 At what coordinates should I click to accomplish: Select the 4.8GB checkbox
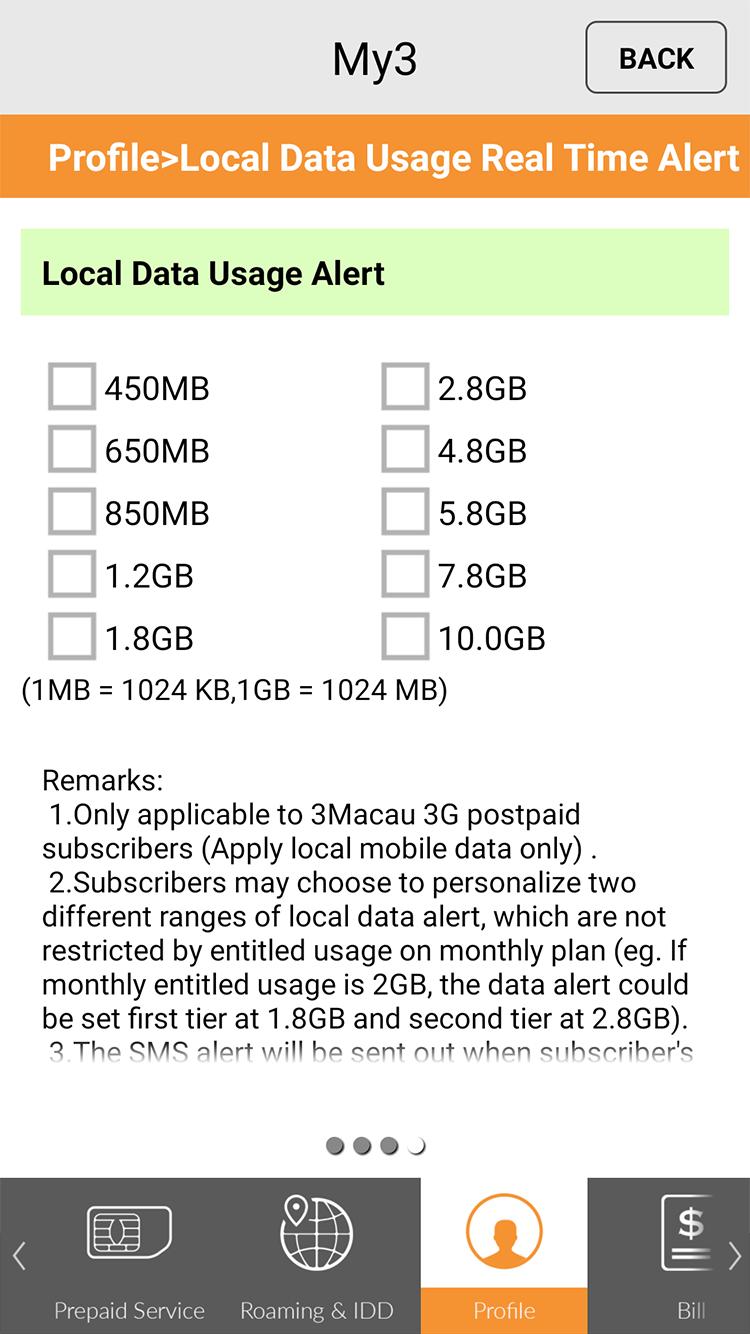[405, 450]
